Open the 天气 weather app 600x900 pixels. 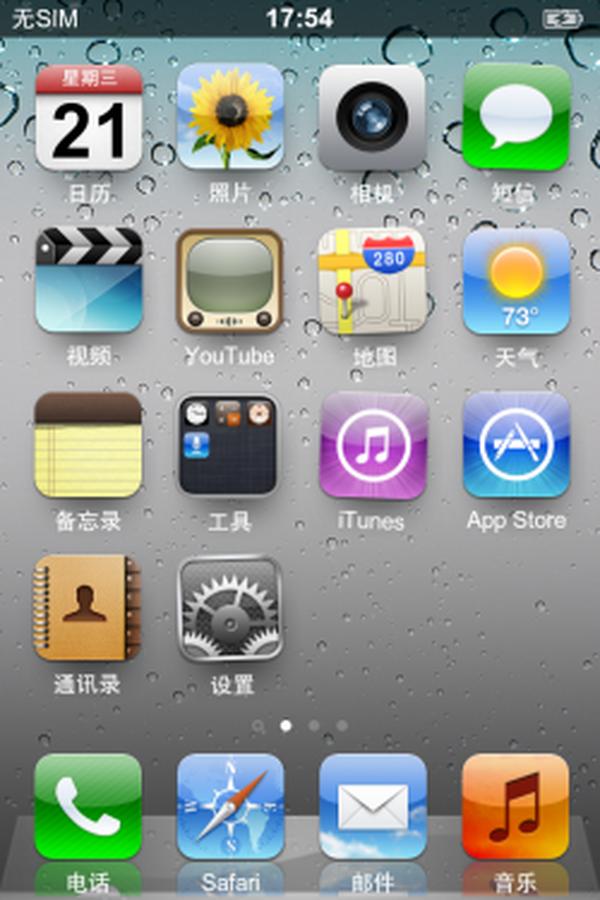point(516,281)
